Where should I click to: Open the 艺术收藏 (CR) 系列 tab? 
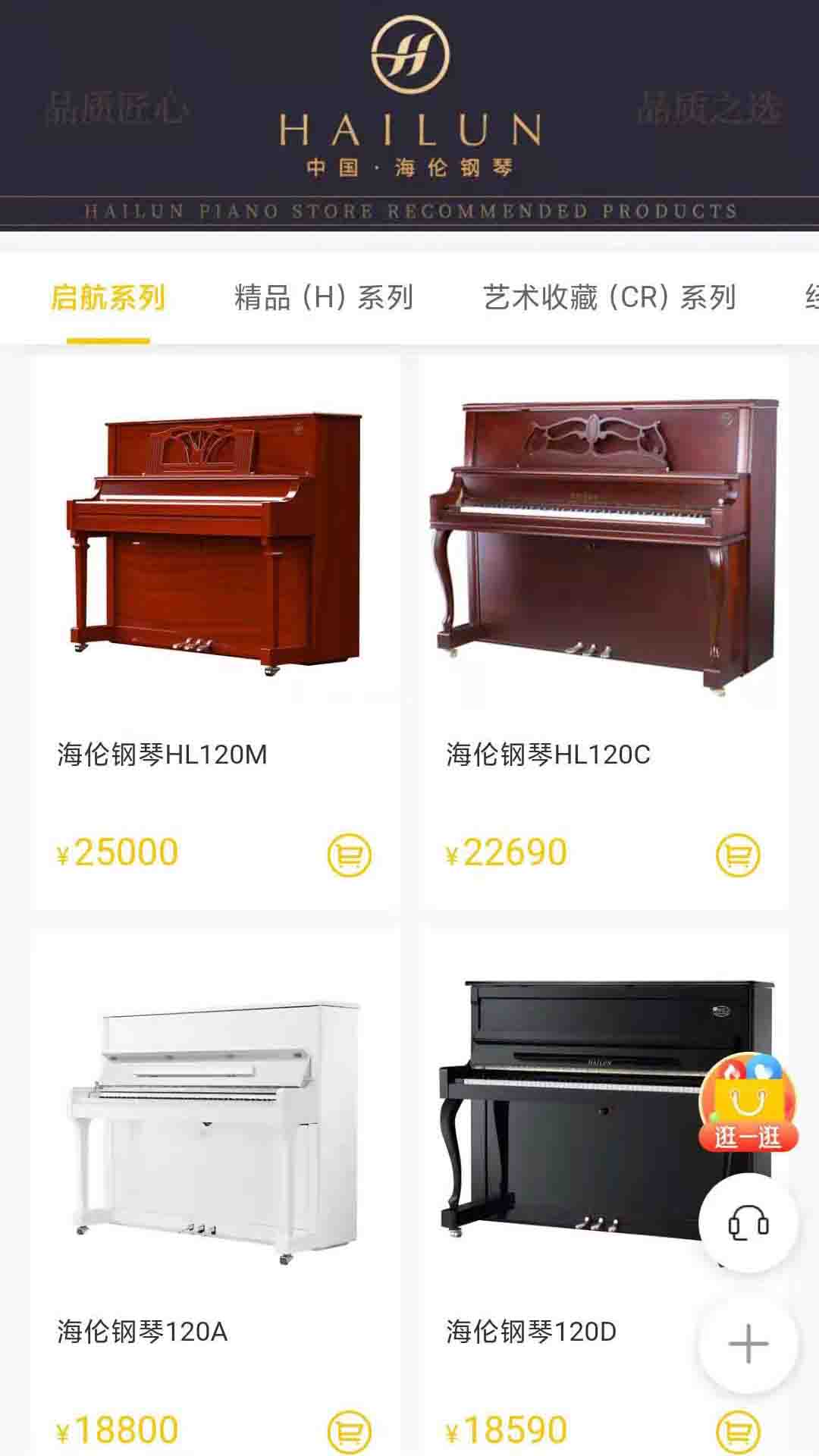(610, 297)
